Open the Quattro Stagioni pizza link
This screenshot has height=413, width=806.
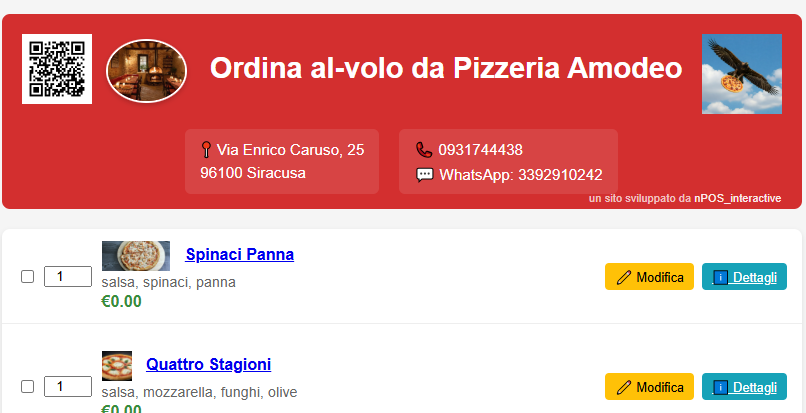(x=208, y=364)
